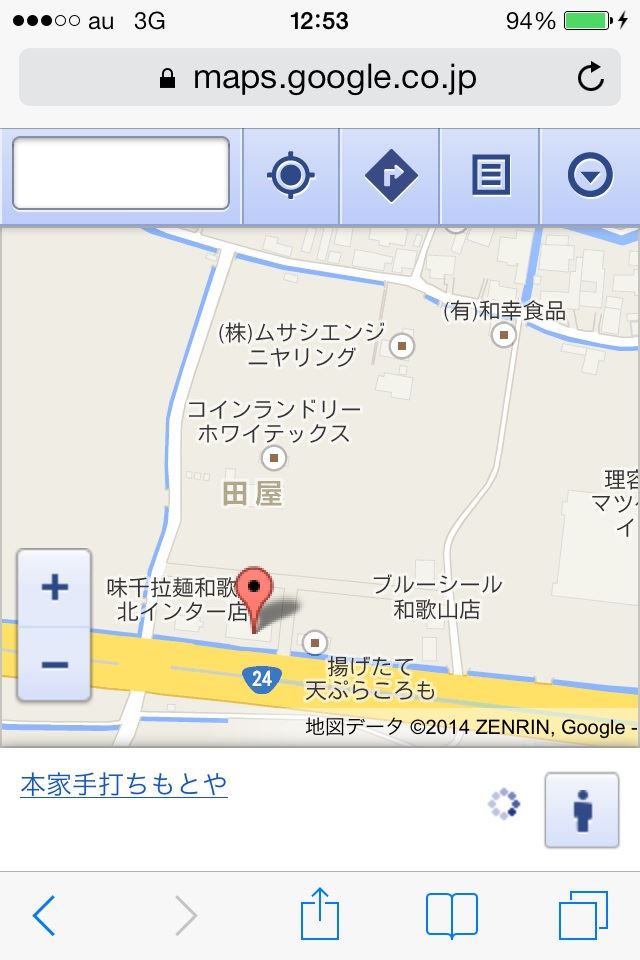Reload the maps.google.co.jp page
This screenshot has height=960, width=640.
pos(591,77)
